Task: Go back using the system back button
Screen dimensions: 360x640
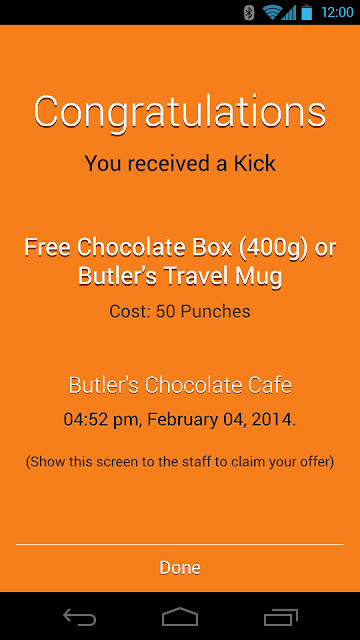Action: pos(80,616)
